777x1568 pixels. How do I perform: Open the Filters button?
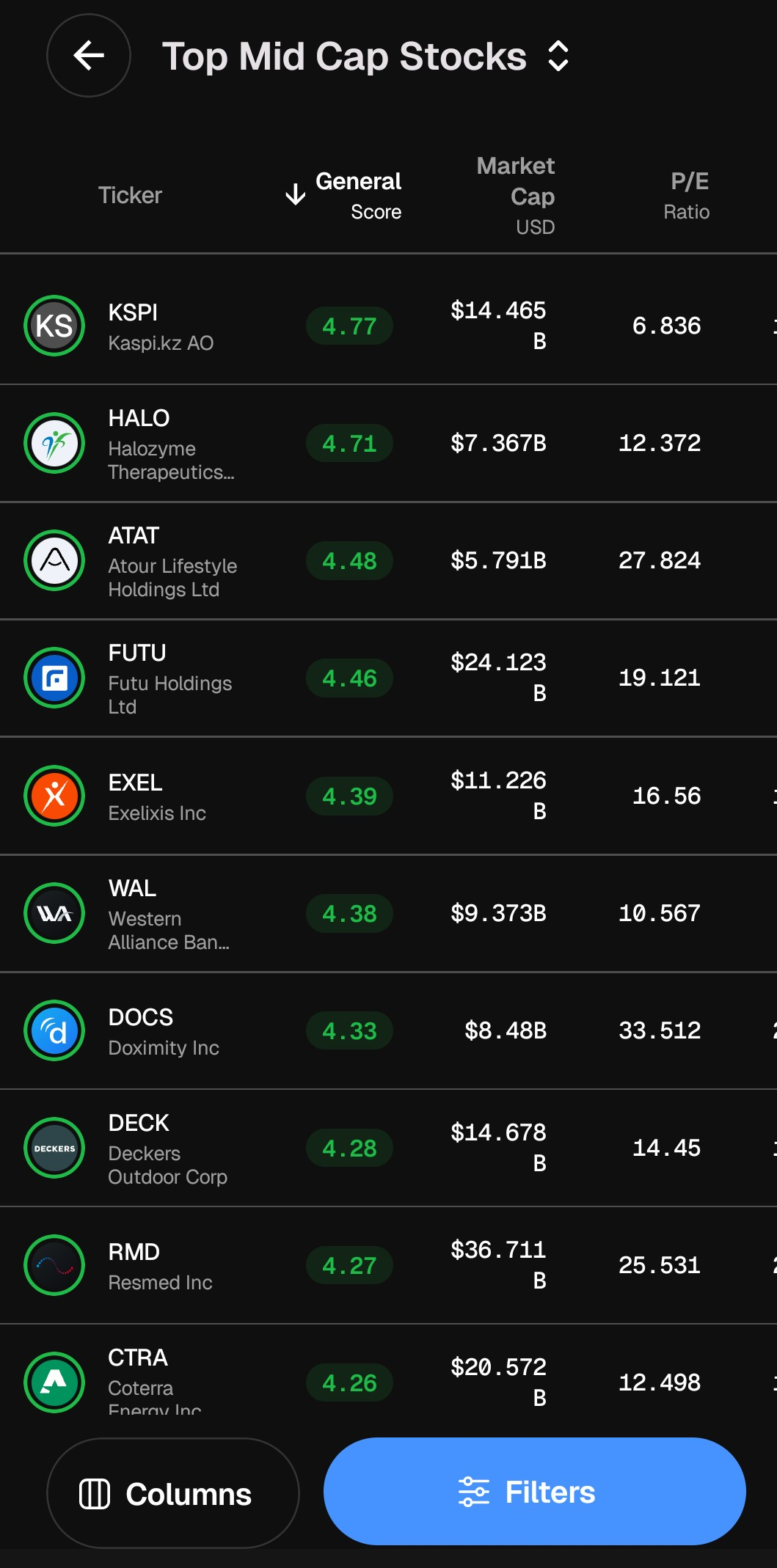pos(534,1492)
